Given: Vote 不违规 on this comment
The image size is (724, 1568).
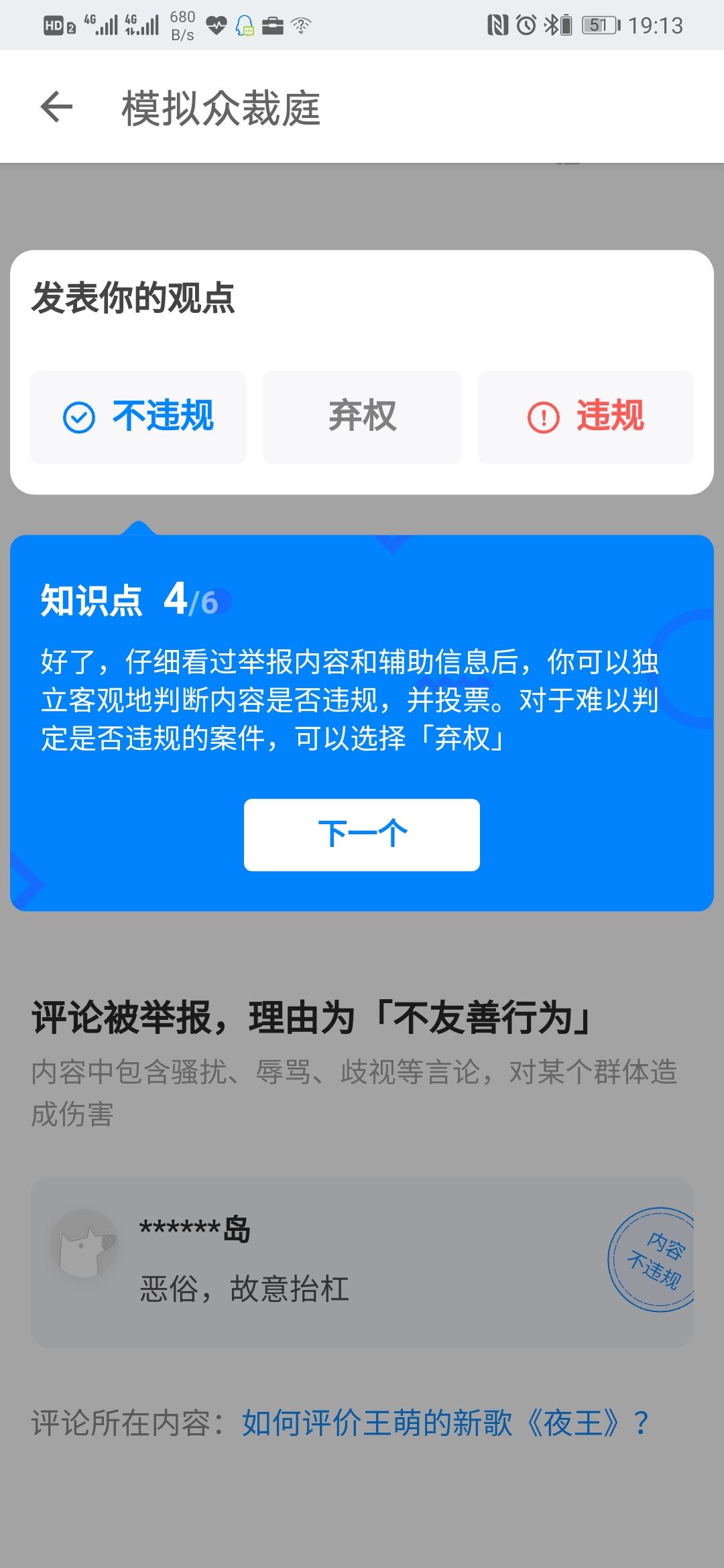Looking at the screenshot, I should pyautogui.click(x=139, y=417).
